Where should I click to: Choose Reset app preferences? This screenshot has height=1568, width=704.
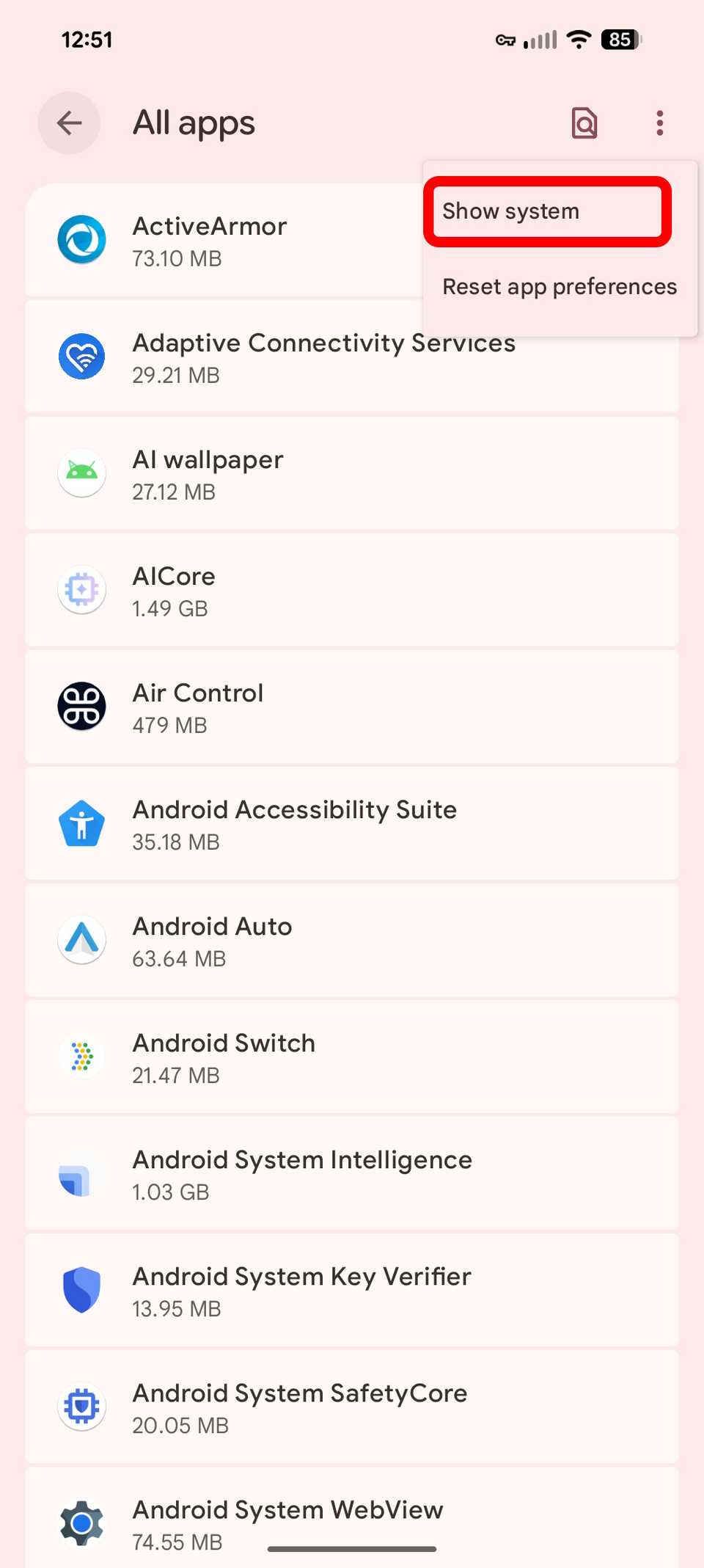559,287
